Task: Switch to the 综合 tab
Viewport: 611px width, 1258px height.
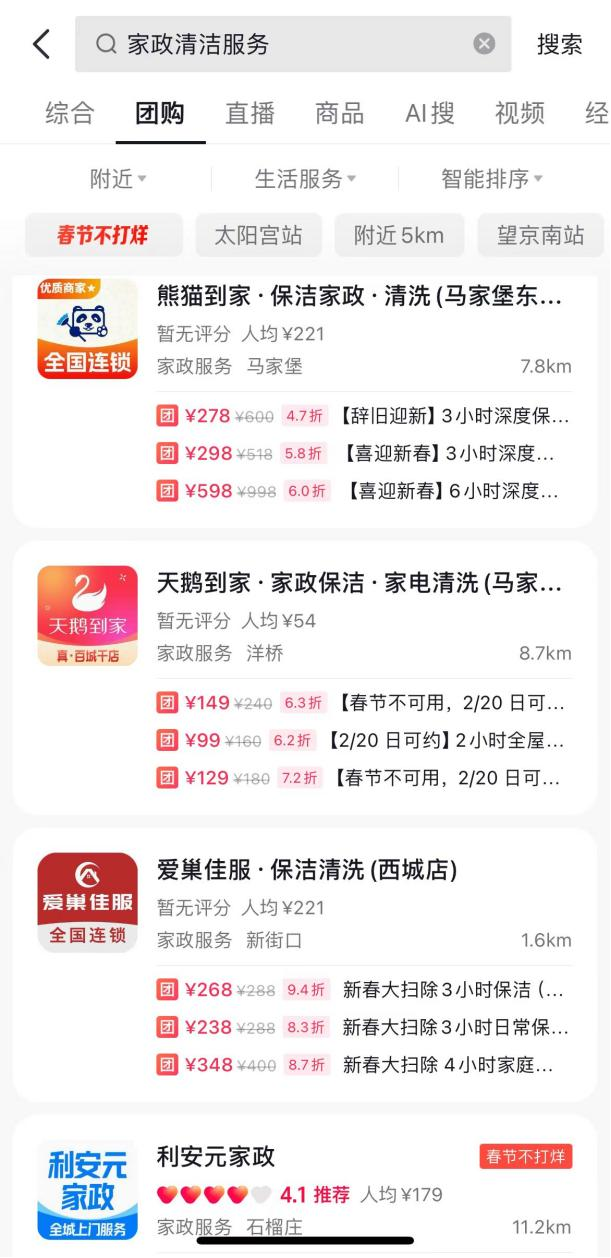Action: point(70,112)
